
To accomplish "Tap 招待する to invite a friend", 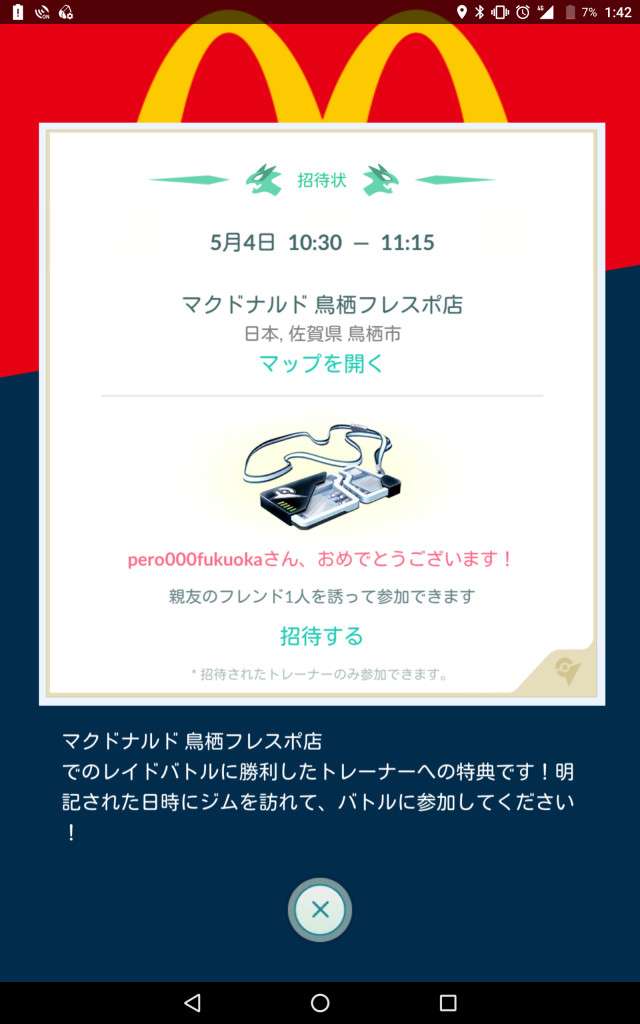I will pyautogui.click(x=321, y=636).
